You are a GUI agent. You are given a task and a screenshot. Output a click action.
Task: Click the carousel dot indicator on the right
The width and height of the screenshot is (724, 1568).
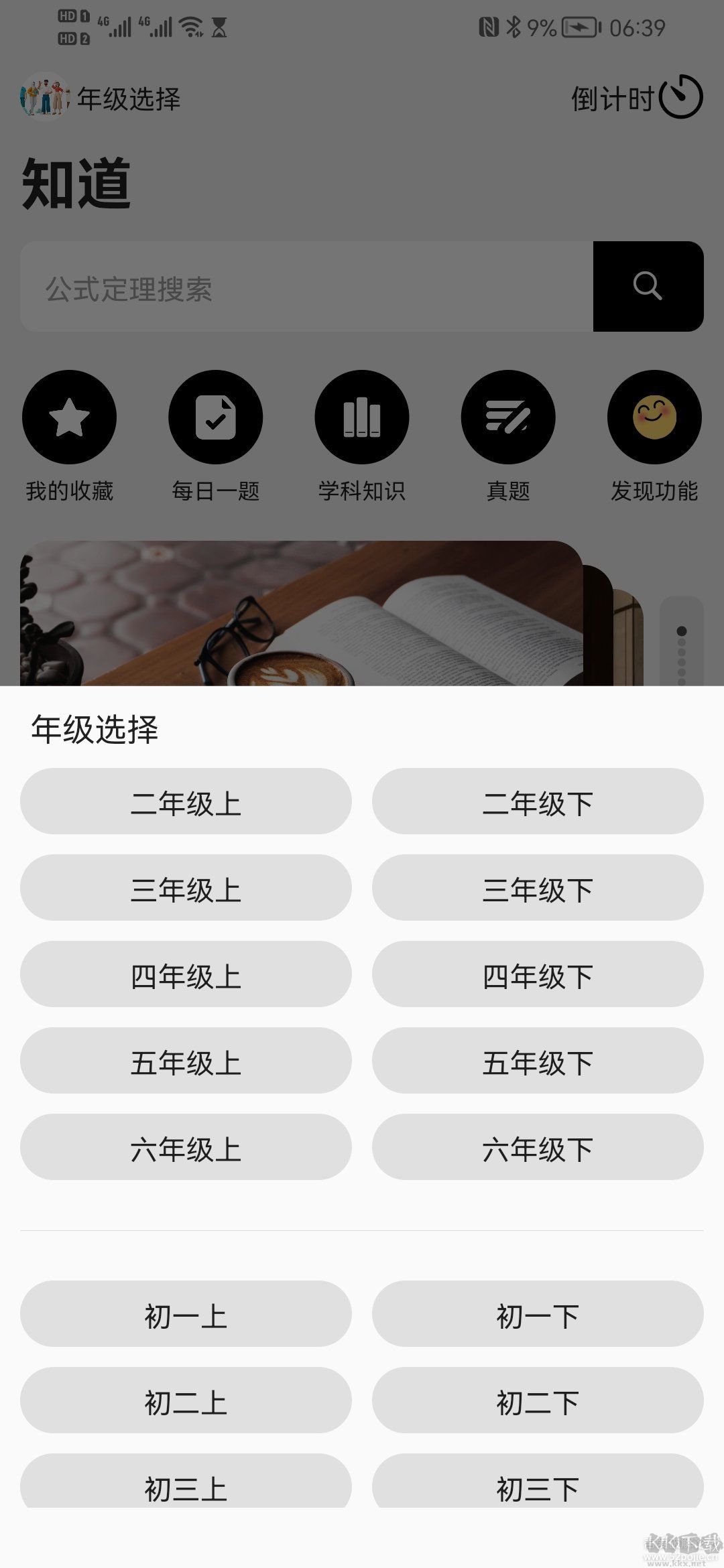point(681,653)
